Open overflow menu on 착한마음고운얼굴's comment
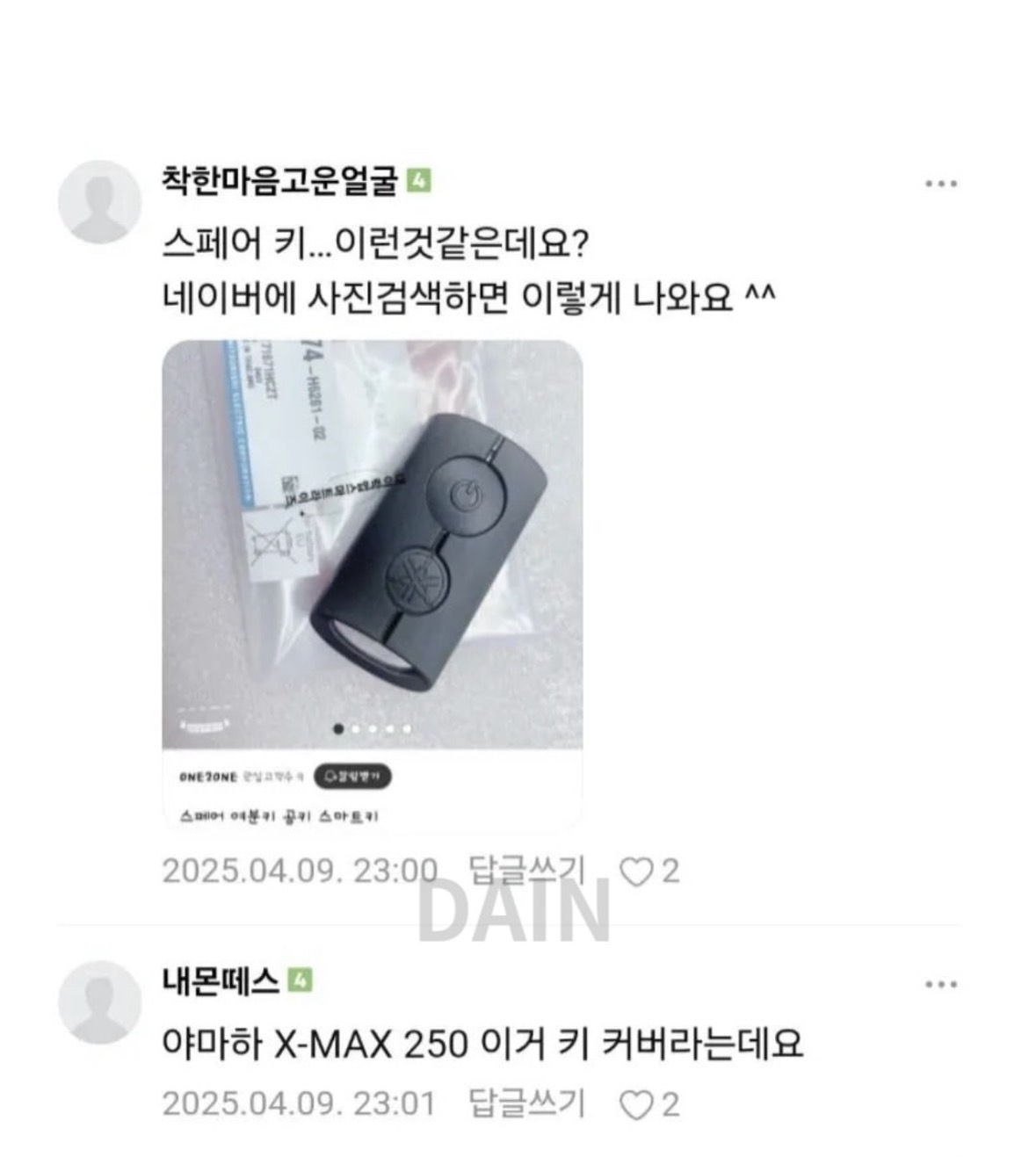 (x=940, y=184)
